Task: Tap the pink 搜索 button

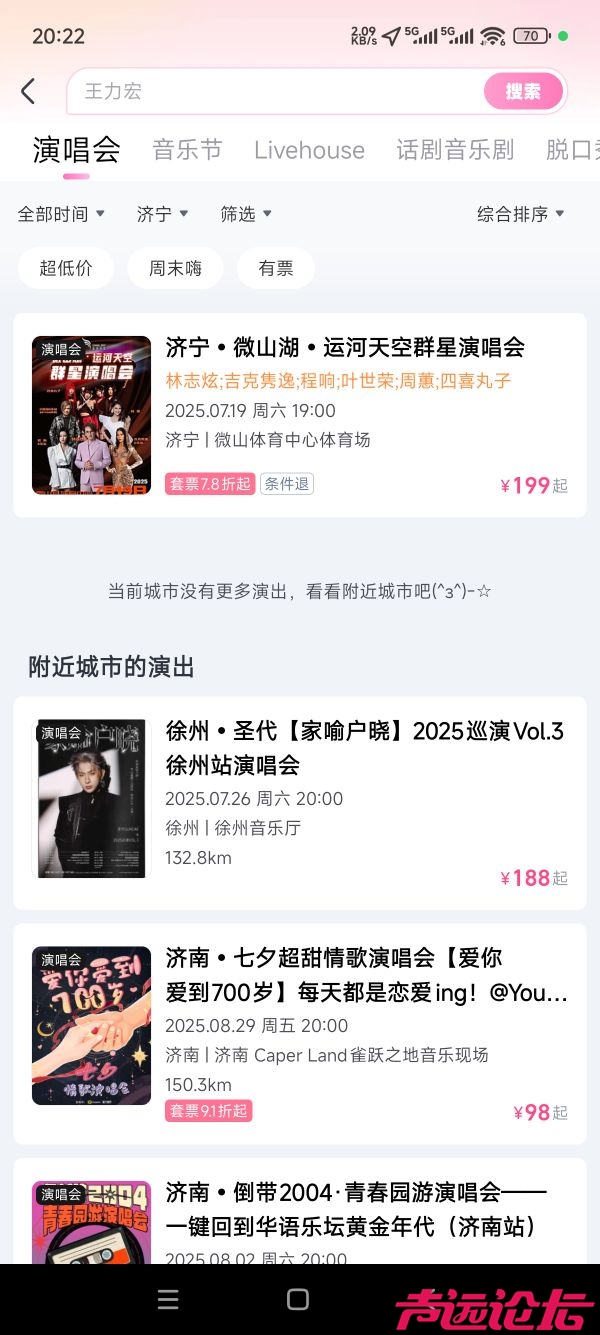Action: point(522,91)
